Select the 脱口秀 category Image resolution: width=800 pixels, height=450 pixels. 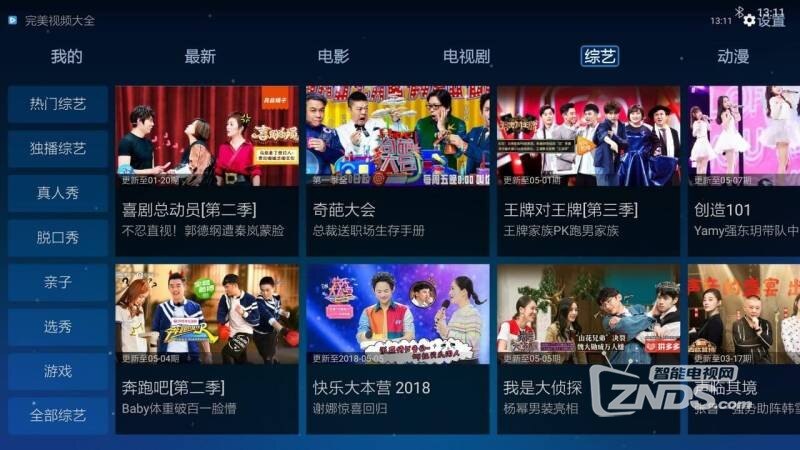point(58,238)
